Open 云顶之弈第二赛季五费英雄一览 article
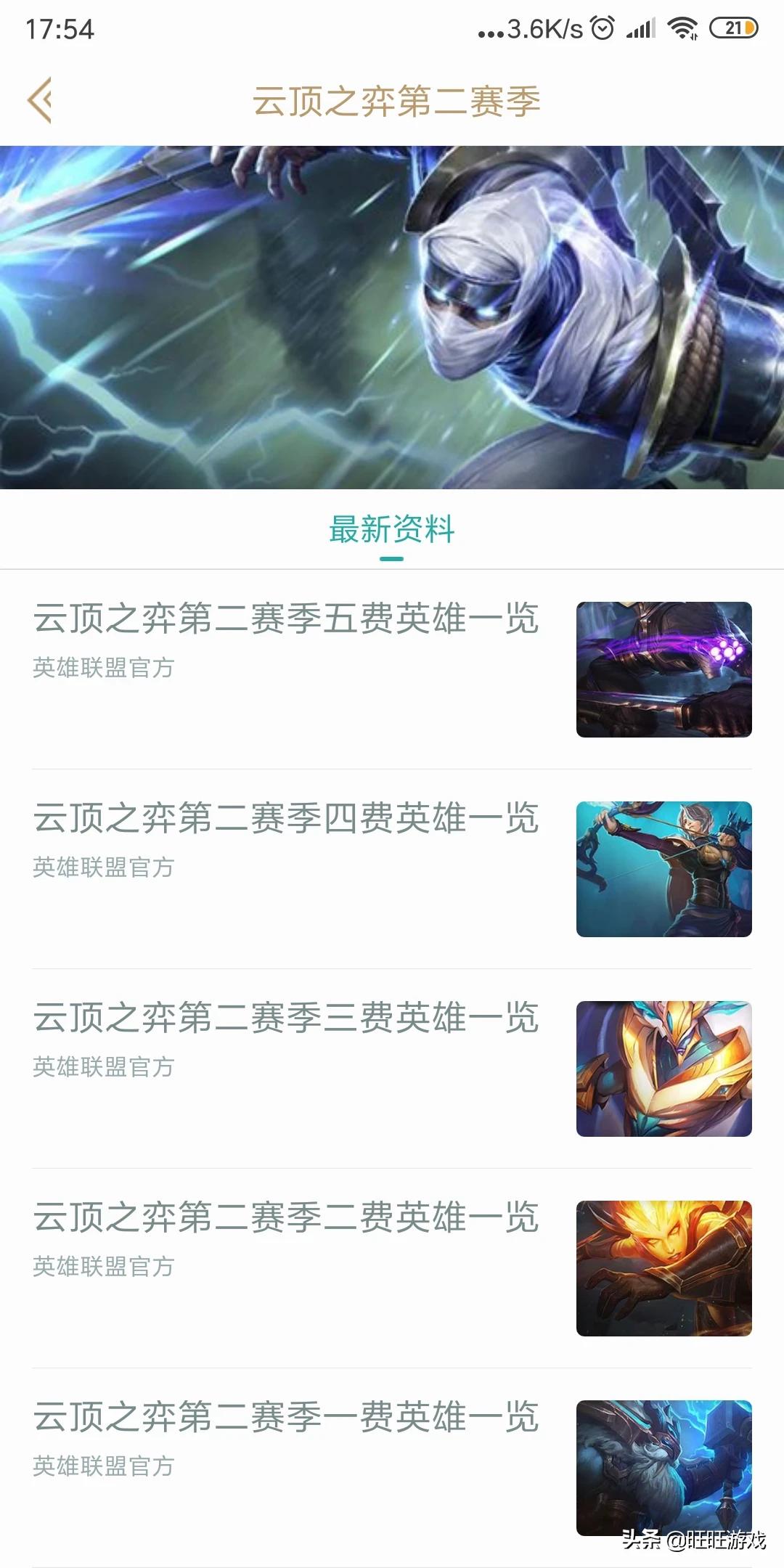 pyautogui.click(x=286, y=619)
